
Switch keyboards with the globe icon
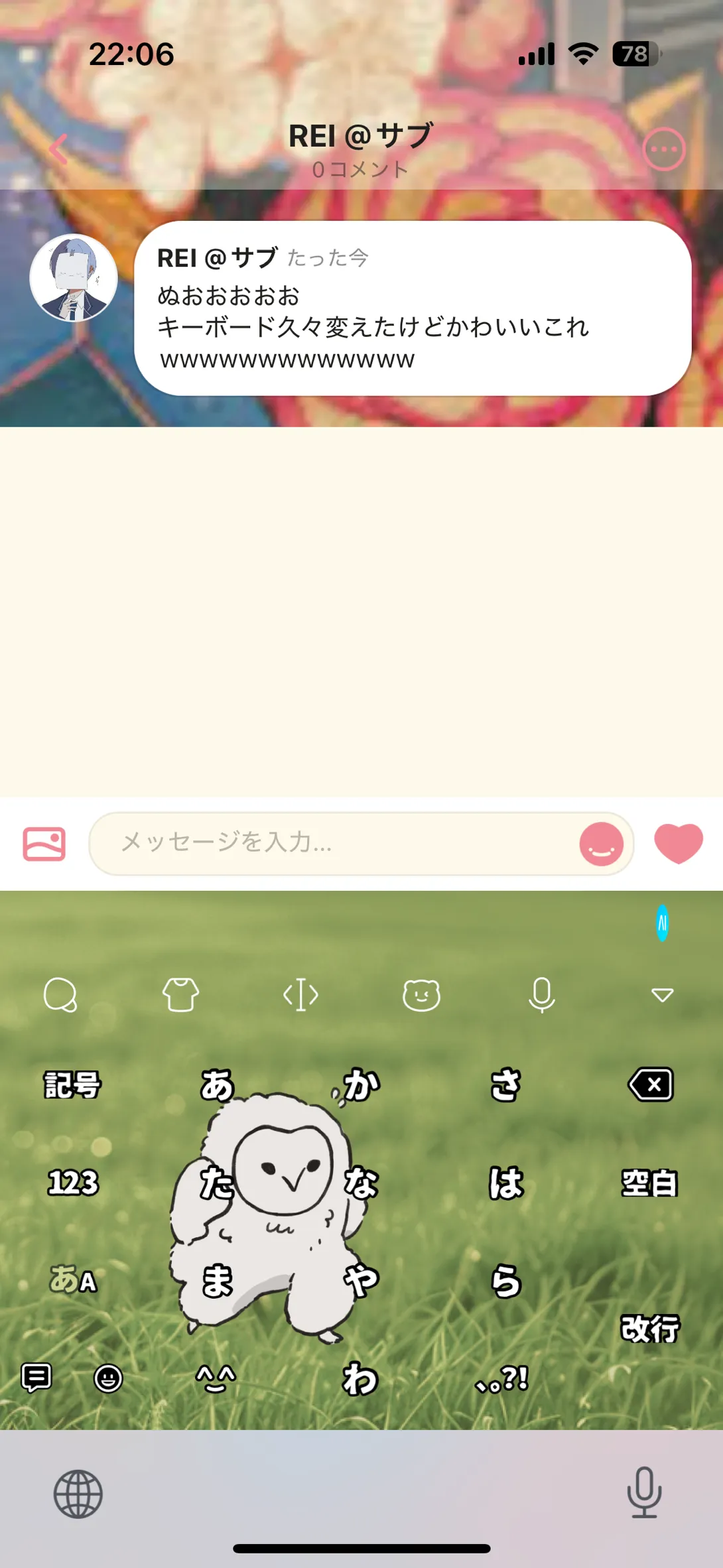[78, 1494]
